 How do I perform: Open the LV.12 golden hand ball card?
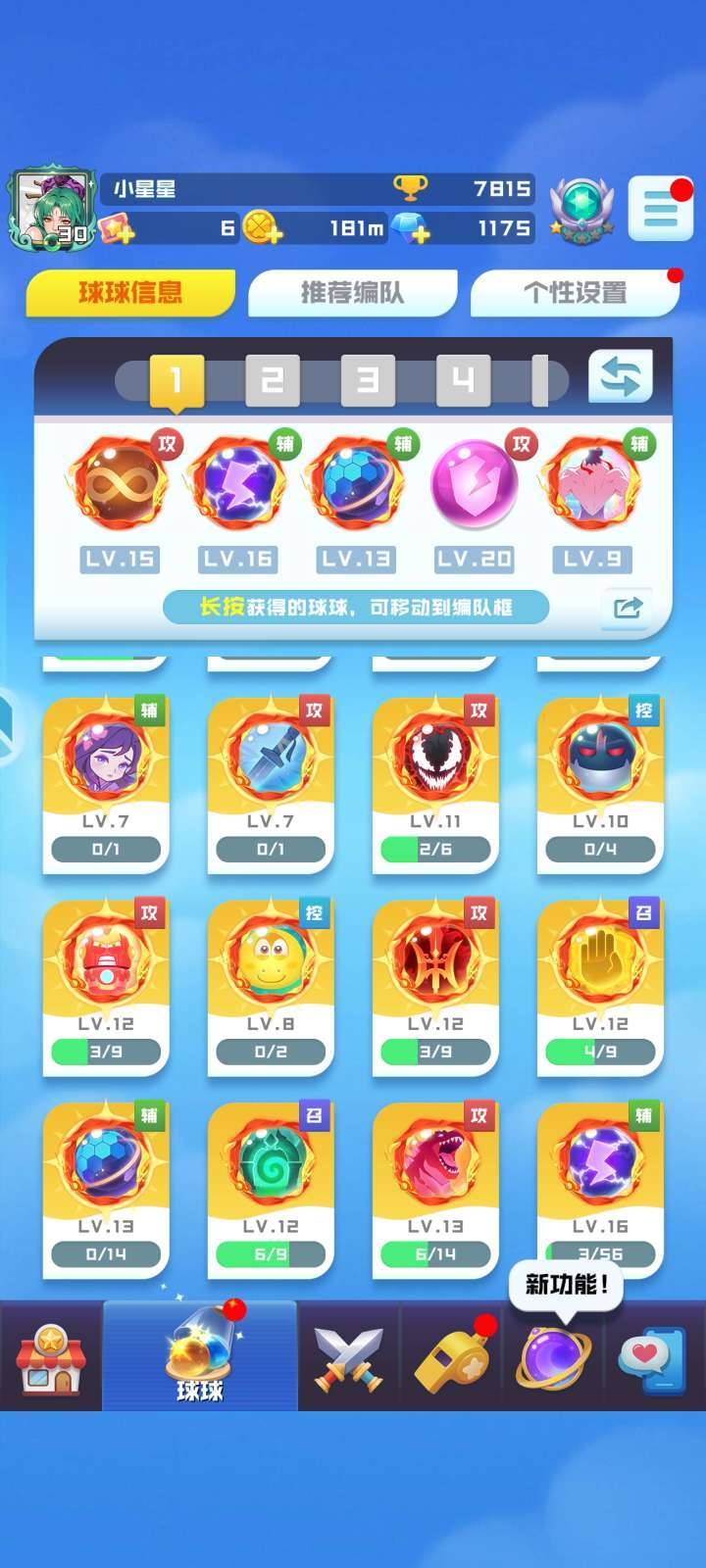[x=600, y=987]
